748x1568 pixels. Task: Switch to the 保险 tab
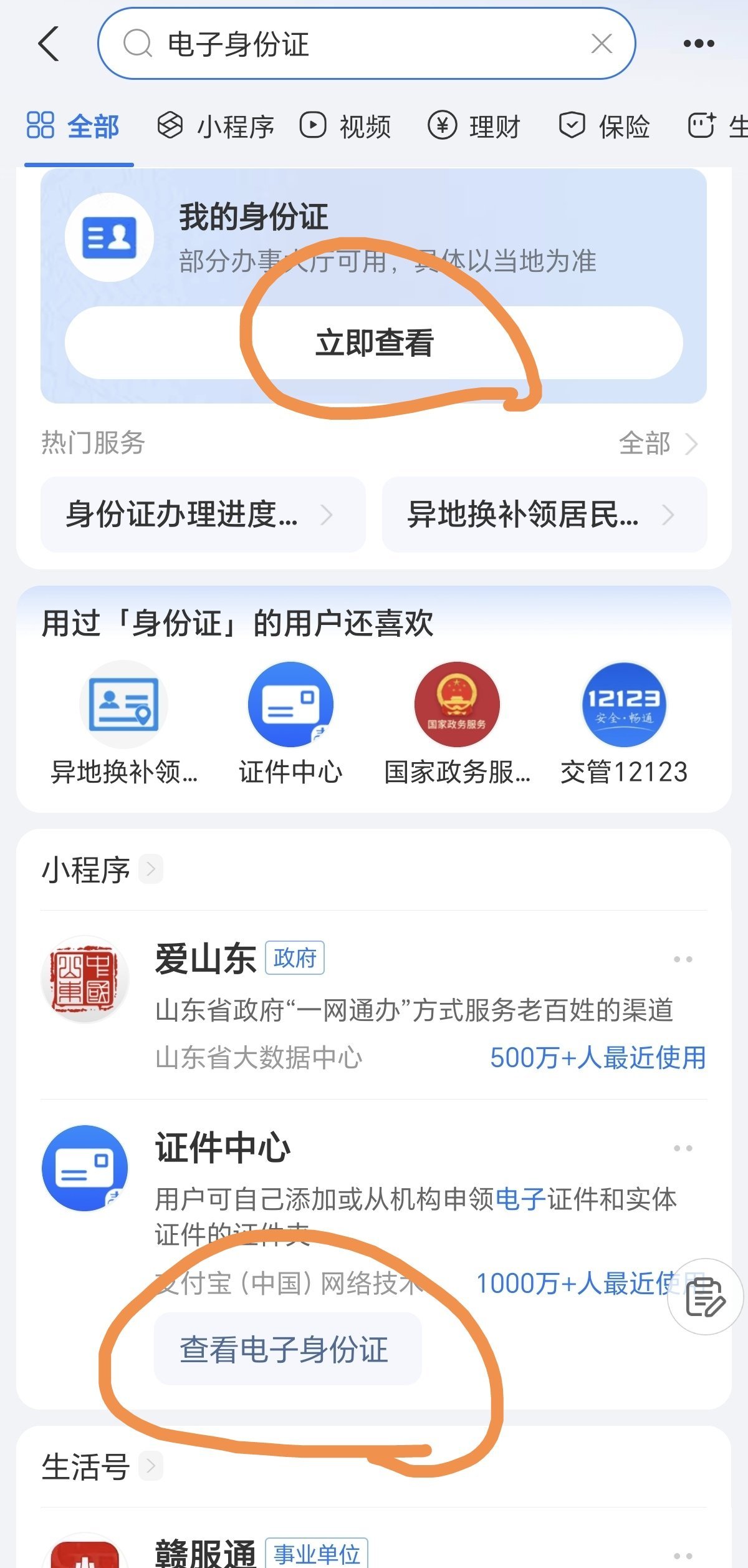pos(604,127)
